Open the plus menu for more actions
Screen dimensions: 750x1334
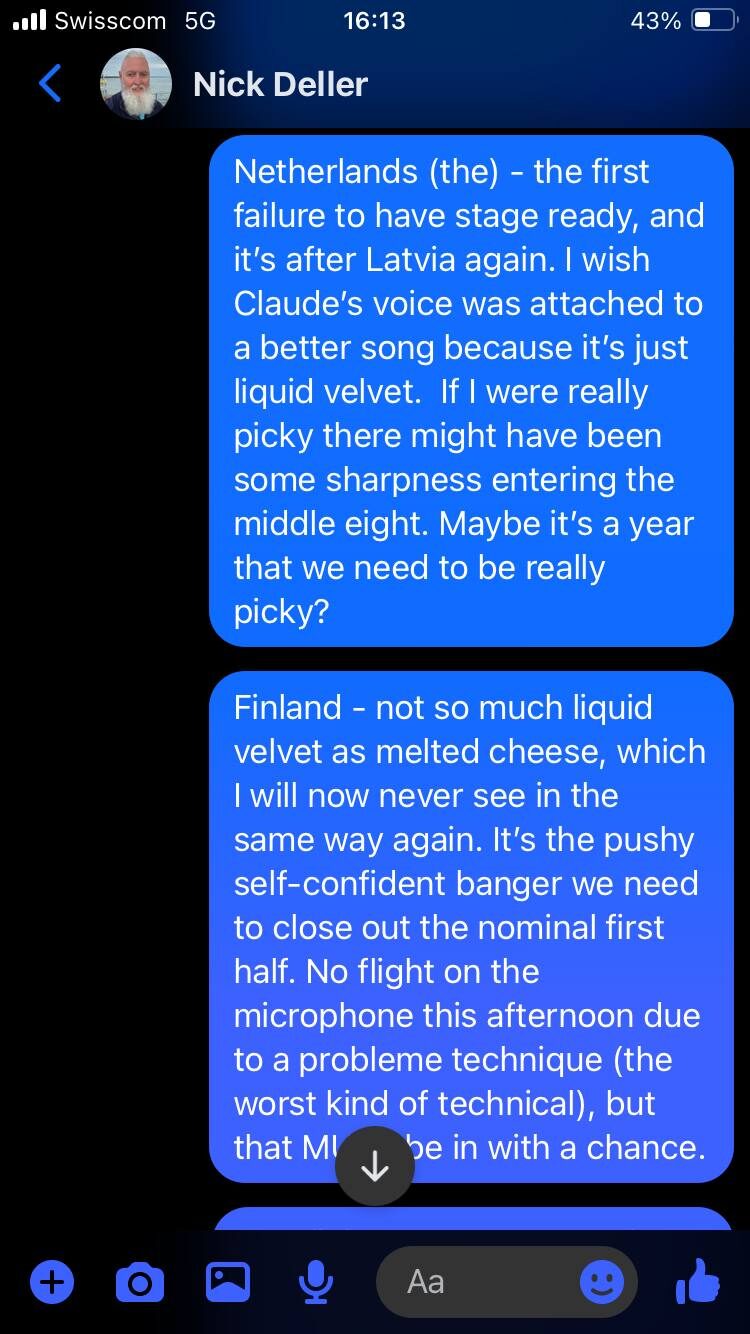pyautogui.click(x=52, y=1281)
